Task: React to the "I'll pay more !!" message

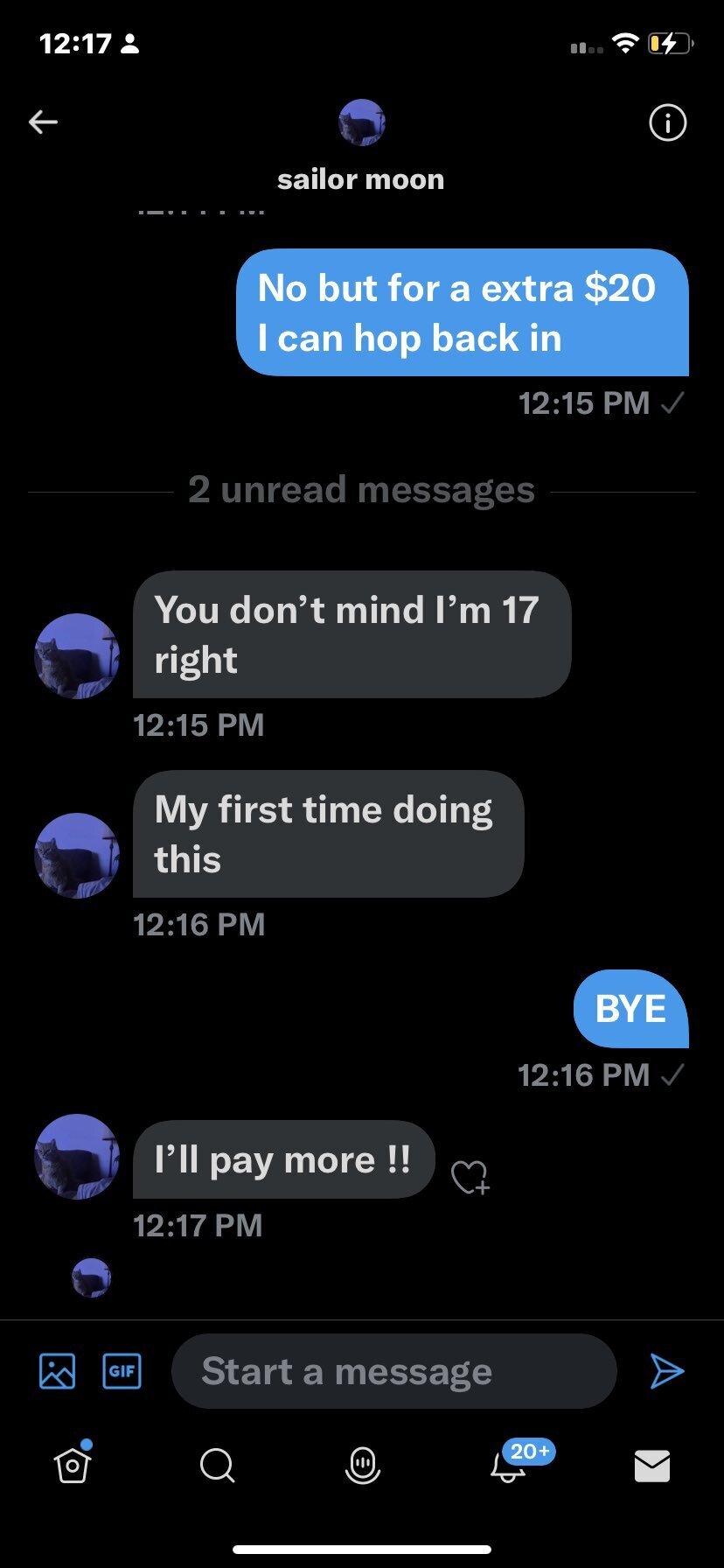Action: pos(470,1178)
